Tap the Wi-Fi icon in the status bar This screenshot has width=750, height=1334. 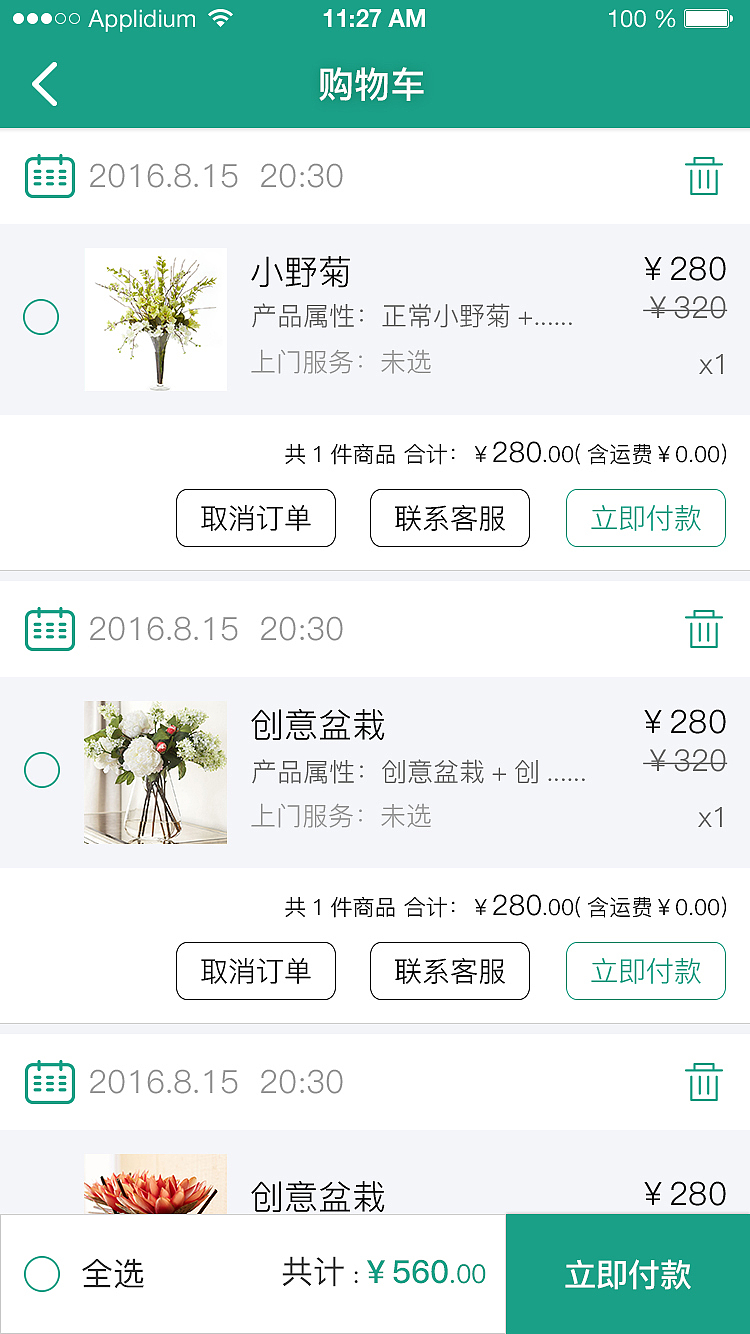222,16
